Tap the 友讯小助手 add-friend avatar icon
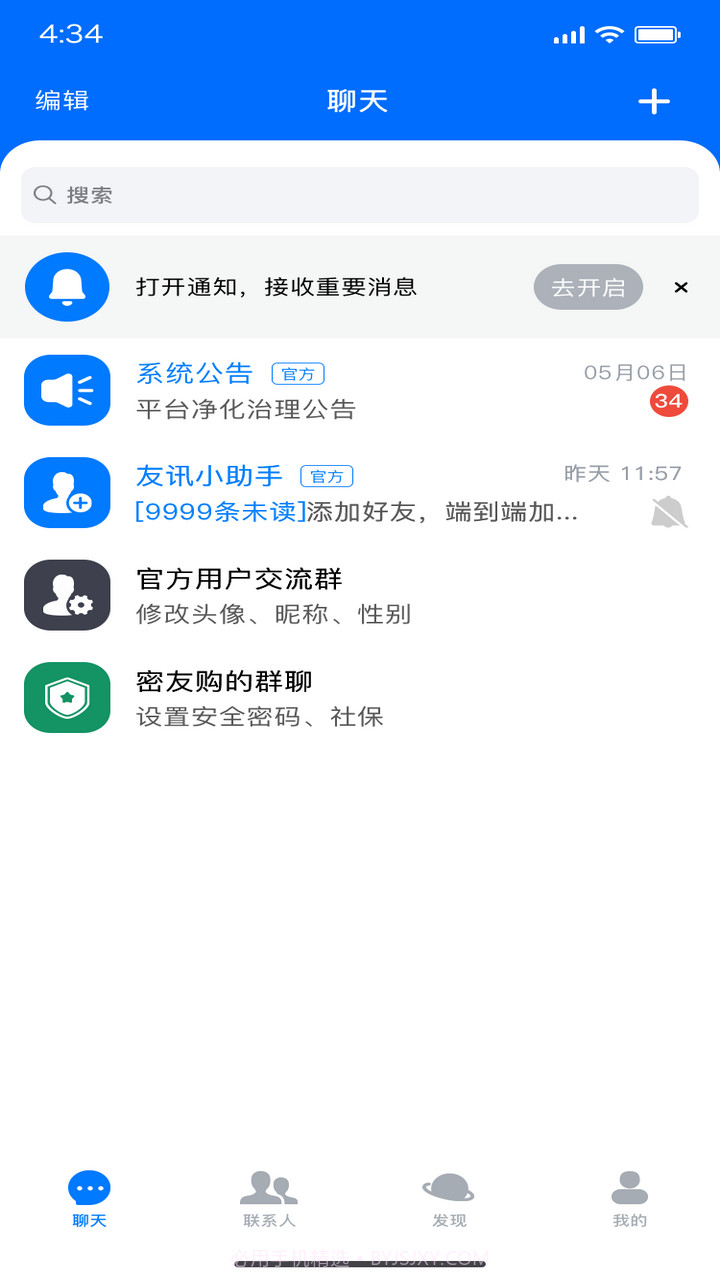The height and width of the screenshot is (1280, 720). (66, 492)
